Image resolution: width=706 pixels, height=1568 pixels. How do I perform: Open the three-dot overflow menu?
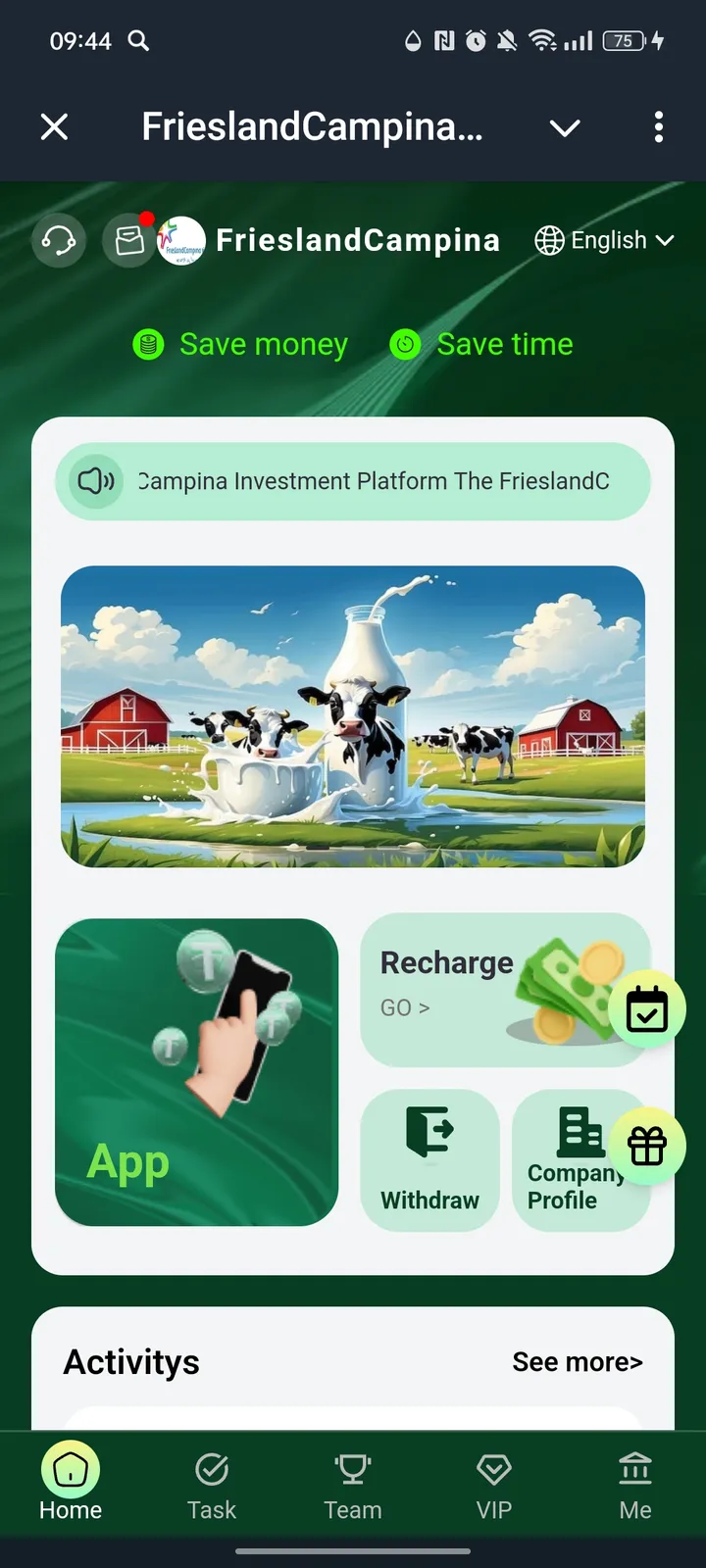point(659,127)
